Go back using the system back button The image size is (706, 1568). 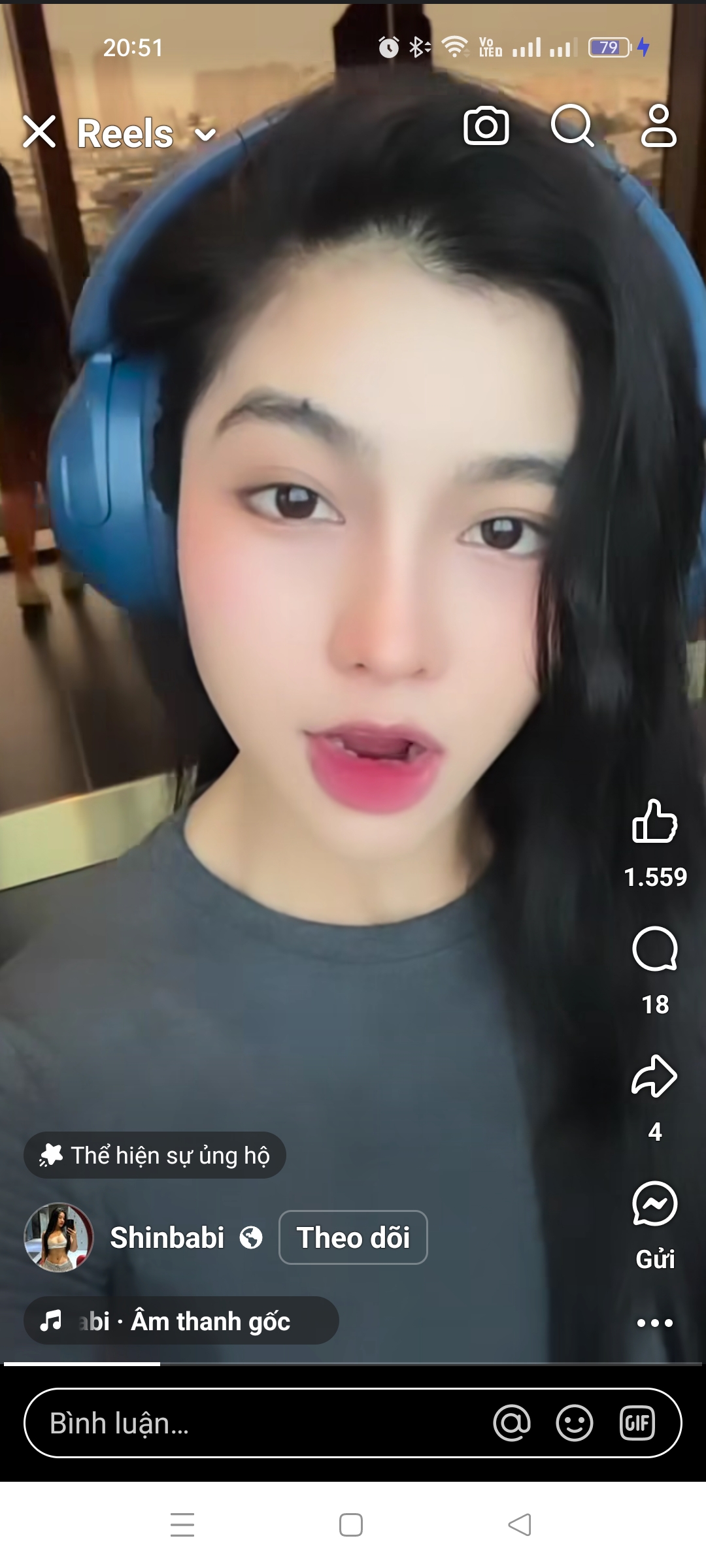tap(520, 1525)
